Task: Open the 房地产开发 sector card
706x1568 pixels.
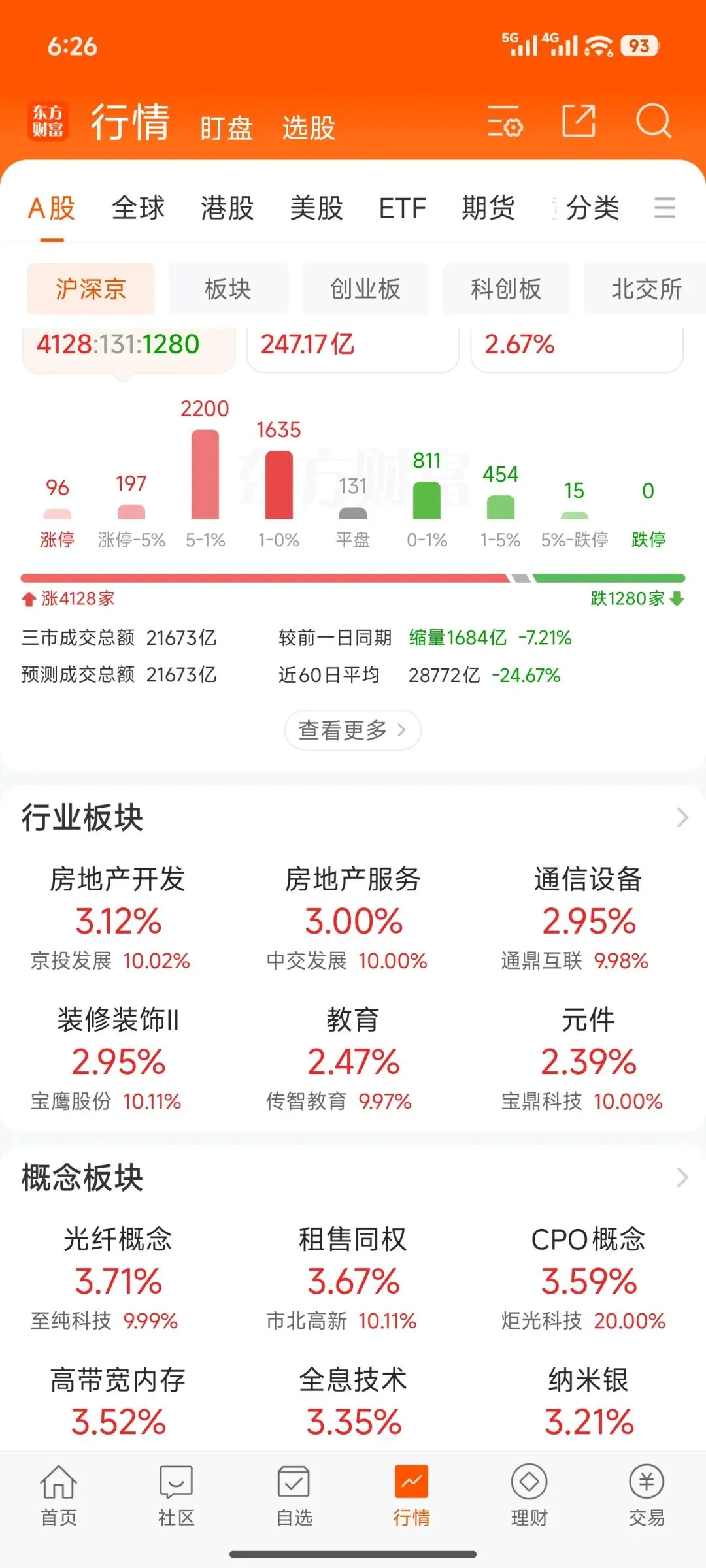Action: 118,918
